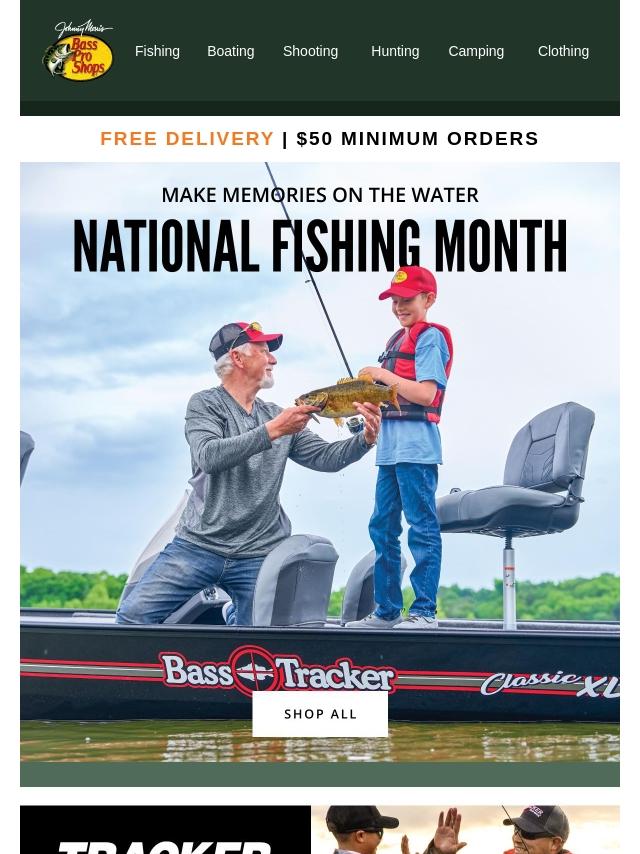The width and height of the screenshot is (640, 854).
Task: Go to the Boating section
Action: tap(230, 51)
